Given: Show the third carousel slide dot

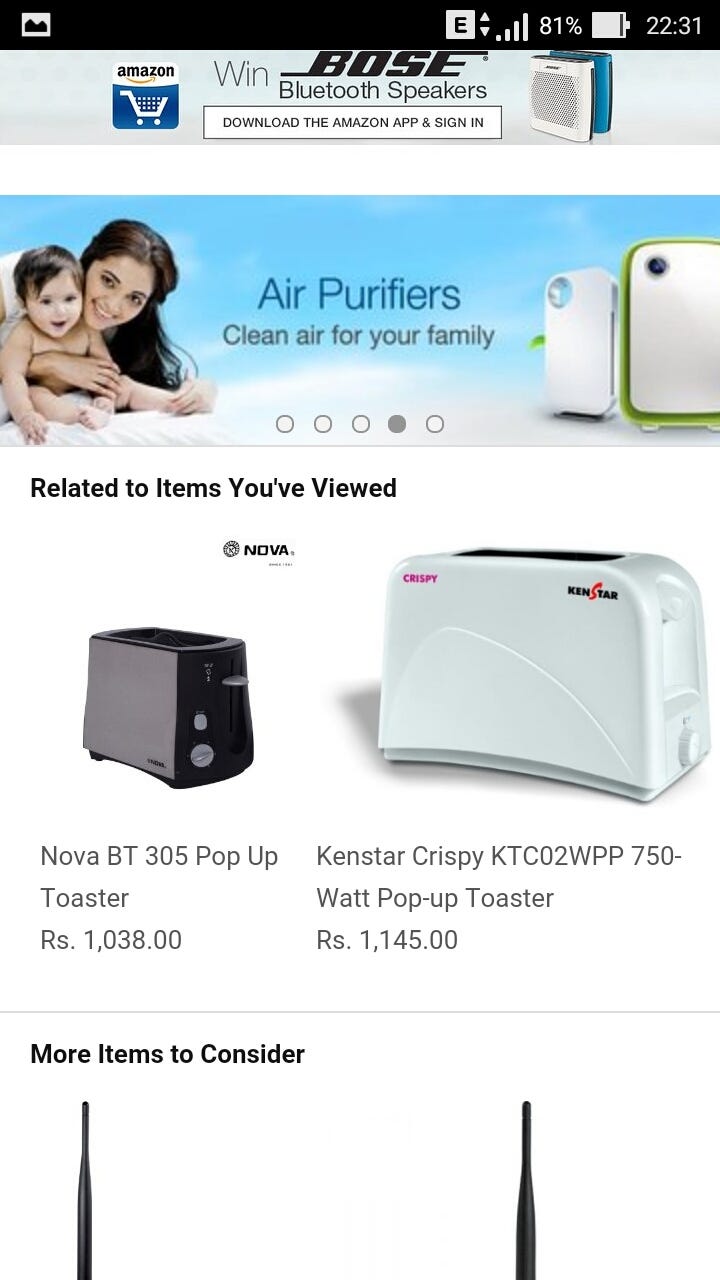Looking at the screenshot, I should (x=360, y=424).
